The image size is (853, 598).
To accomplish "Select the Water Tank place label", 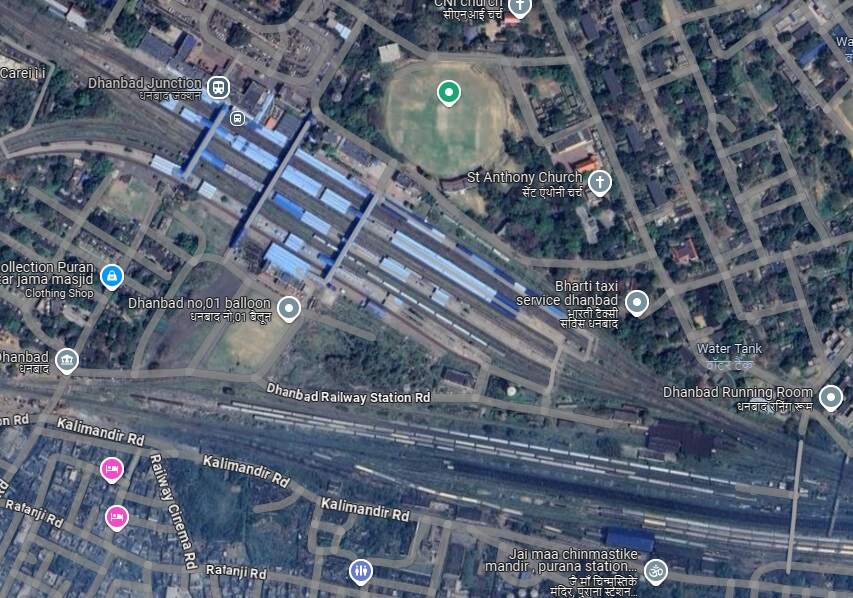I will click(729, 350).
